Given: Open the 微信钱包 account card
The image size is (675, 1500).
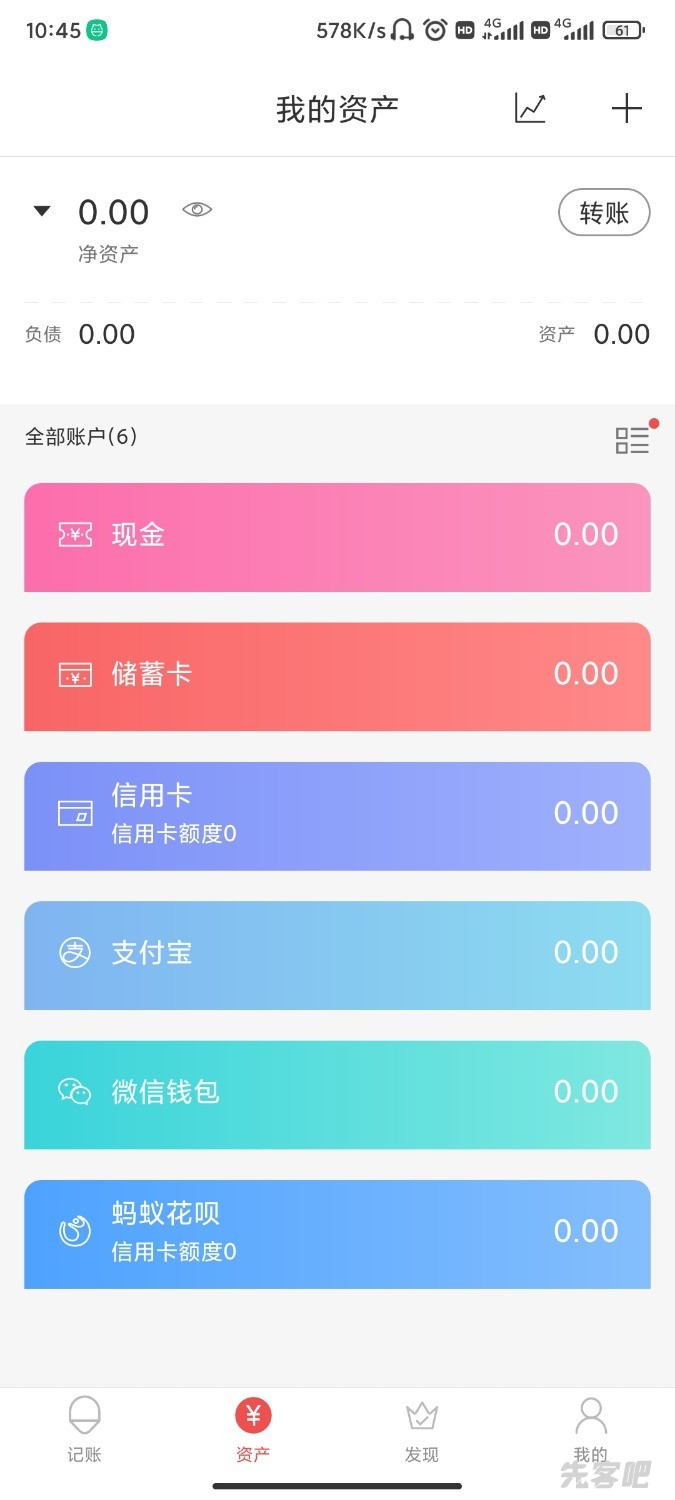Looking at the screenshot, I should coord(337,1093).
